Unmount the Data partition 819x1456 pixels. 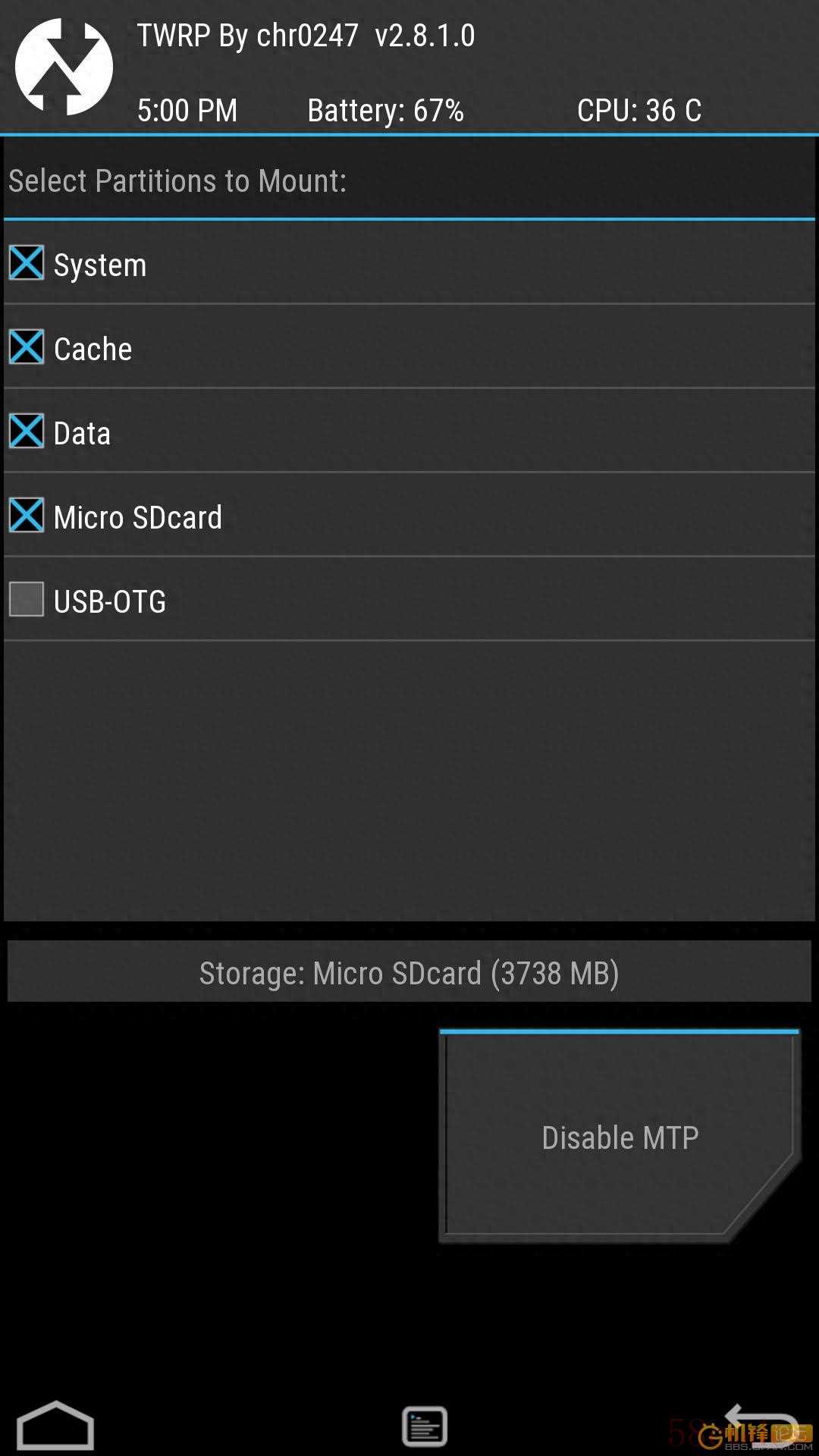point(27,431)
